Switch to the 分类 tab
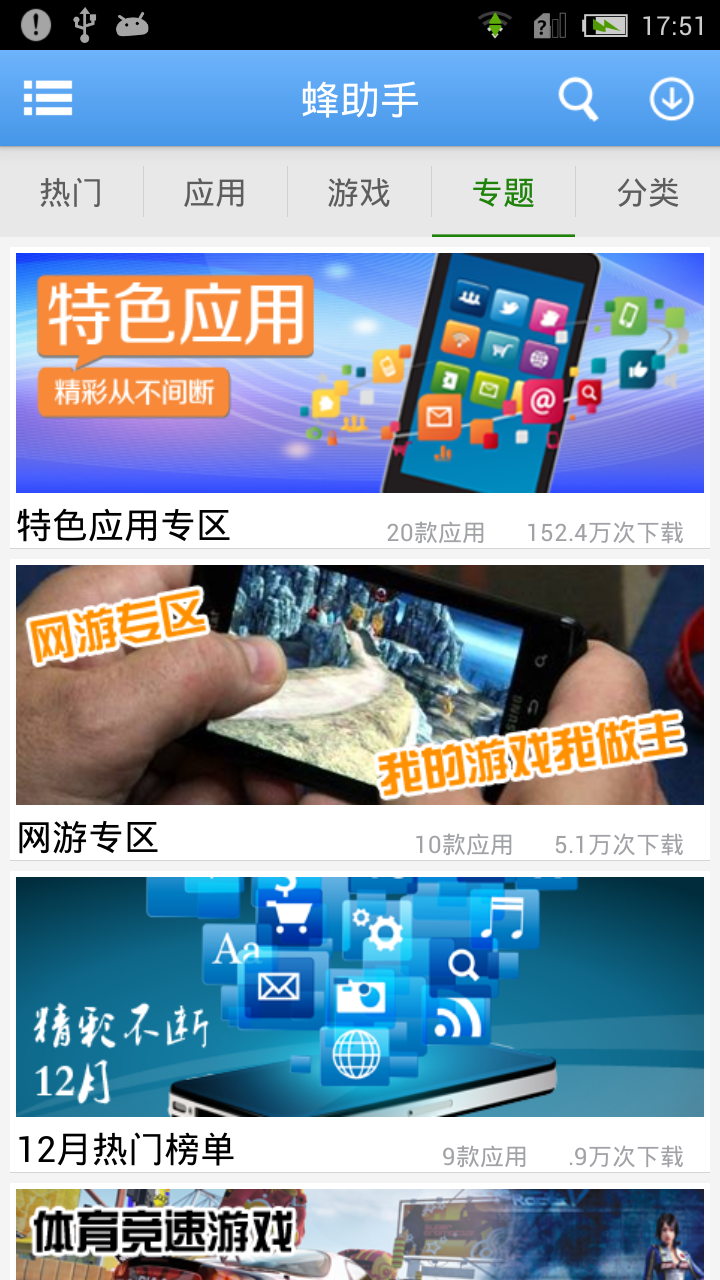 point(648,192)
